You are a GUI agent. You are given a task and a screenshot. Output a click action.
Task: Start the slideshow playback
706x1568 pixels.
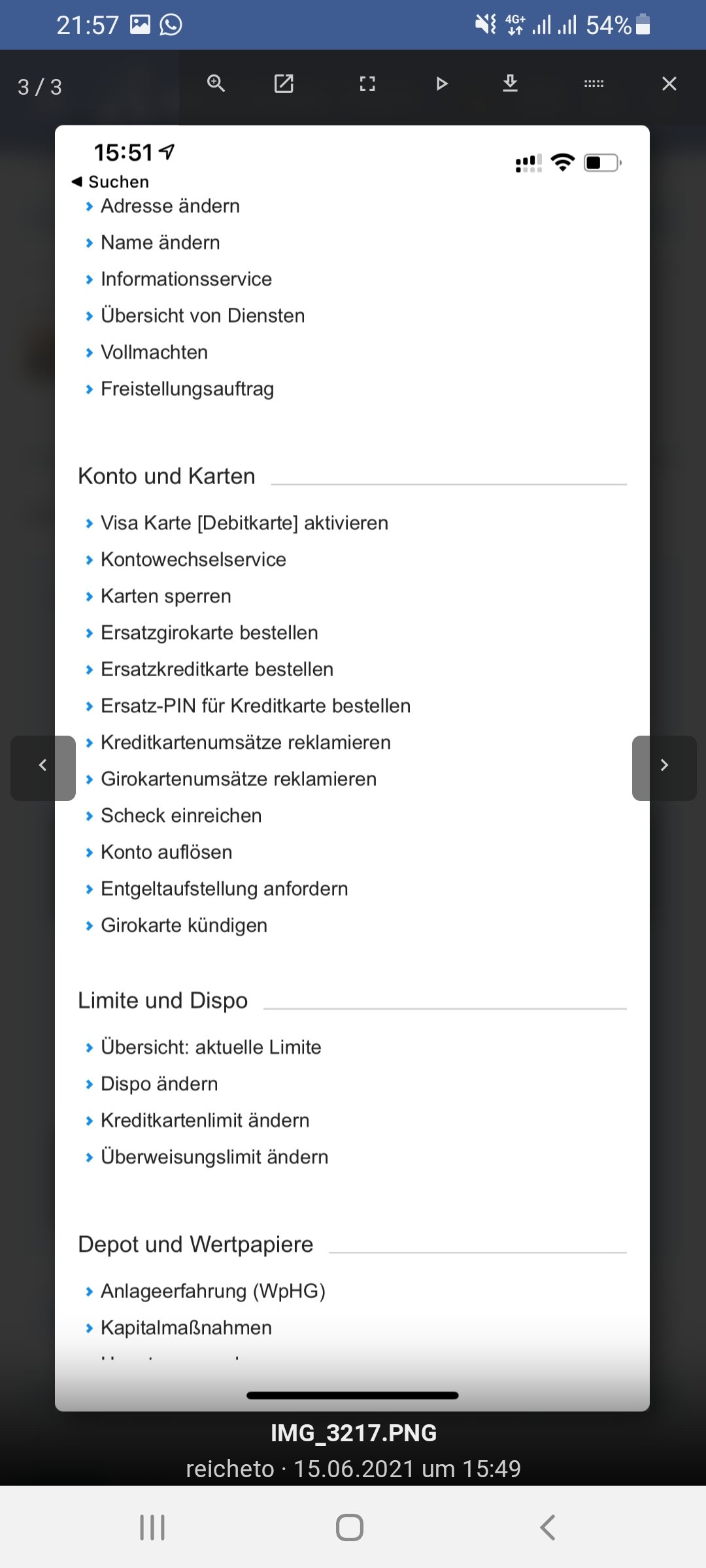(442, 84)
